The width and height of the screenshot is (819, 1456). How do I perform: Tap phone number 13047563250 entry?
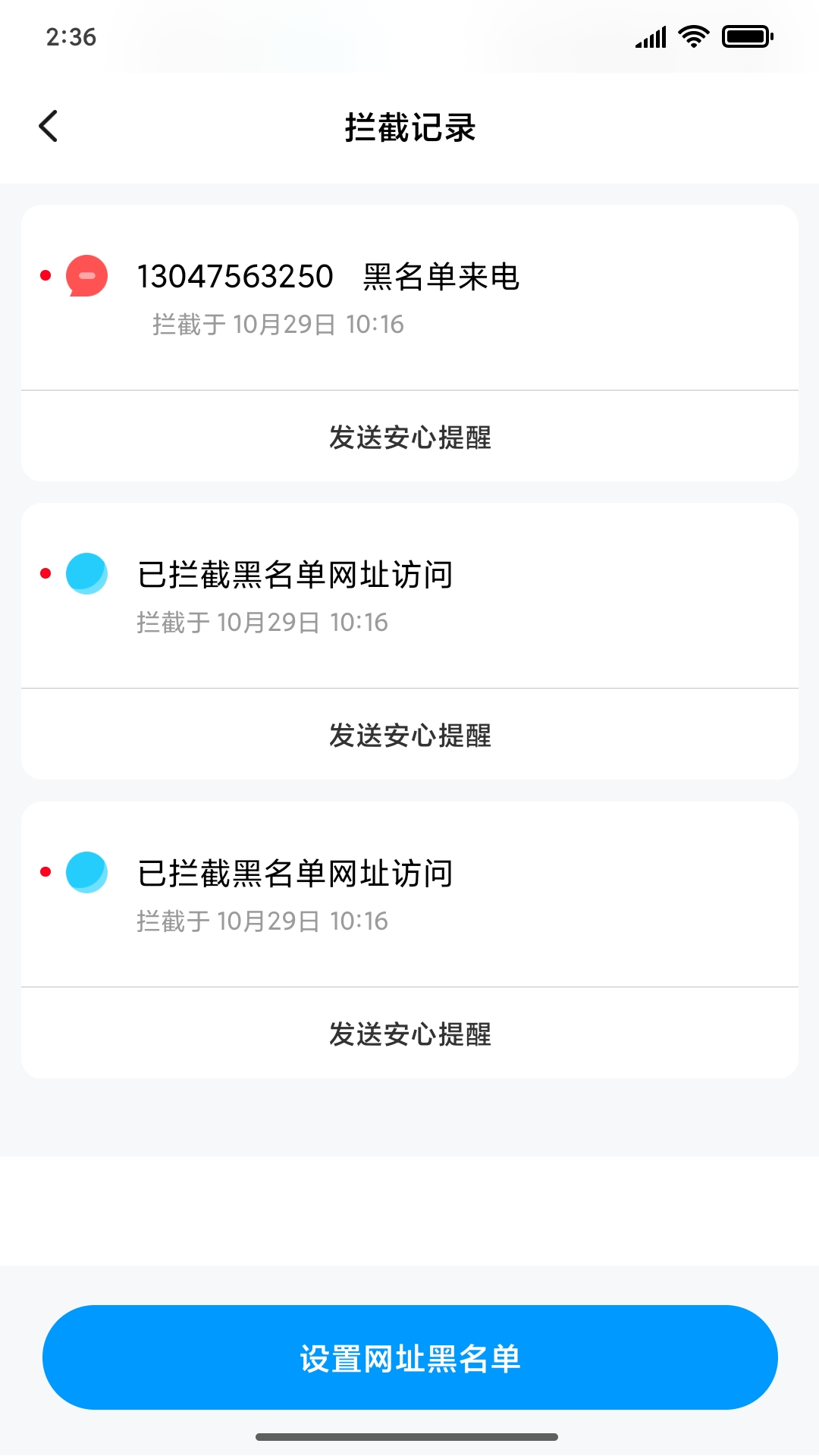click(235, 277)
